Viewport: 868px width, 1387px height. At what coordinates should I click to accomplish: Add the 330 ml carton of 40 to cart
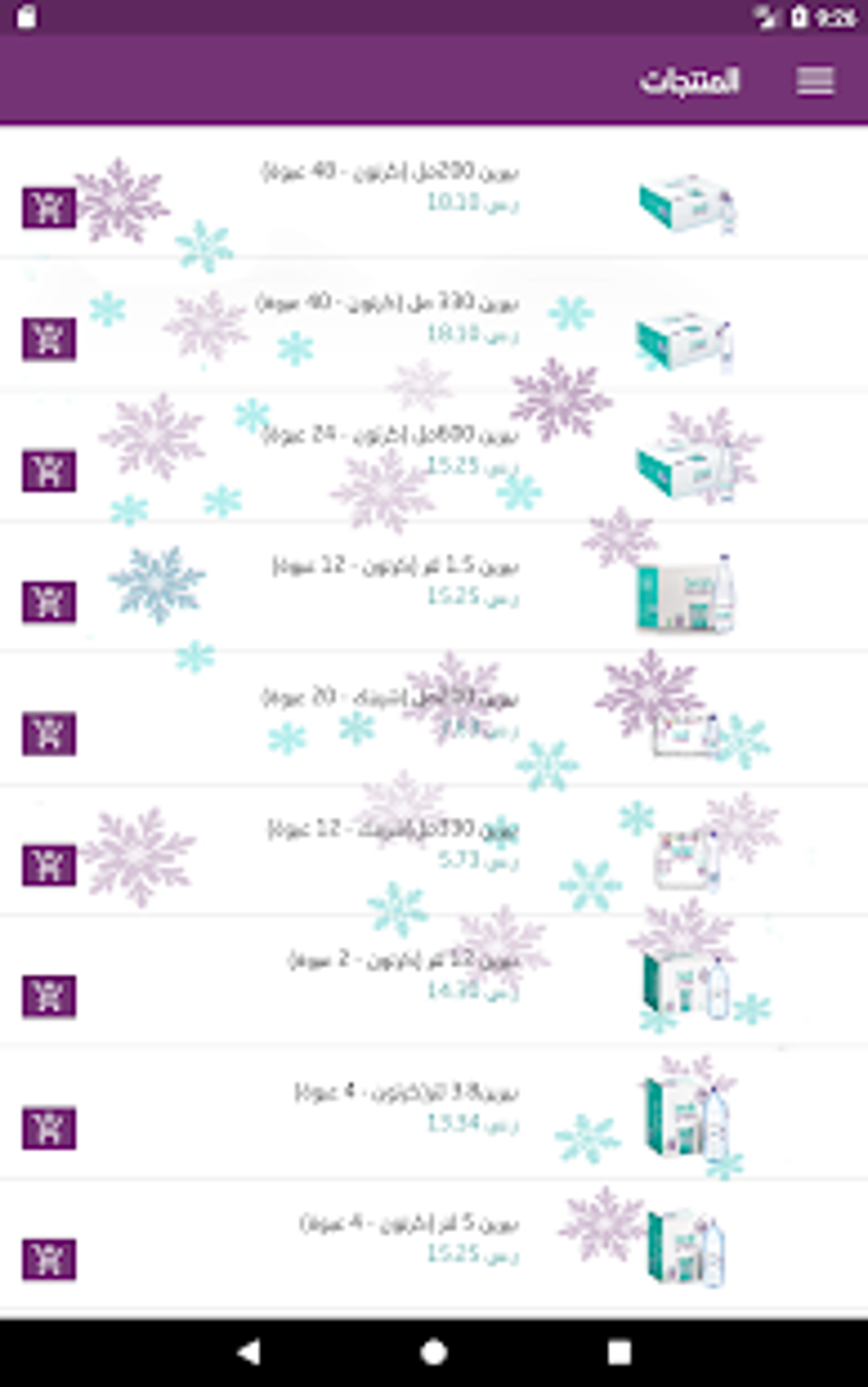coord(49,340)
